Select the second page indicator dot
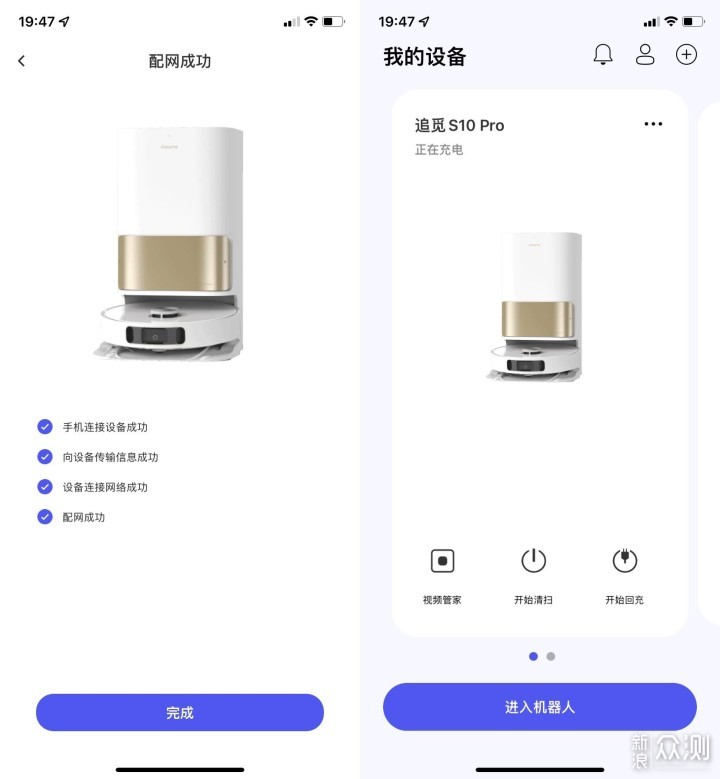Viewport: 720px width, 779px height. click(x=551, y=657)
